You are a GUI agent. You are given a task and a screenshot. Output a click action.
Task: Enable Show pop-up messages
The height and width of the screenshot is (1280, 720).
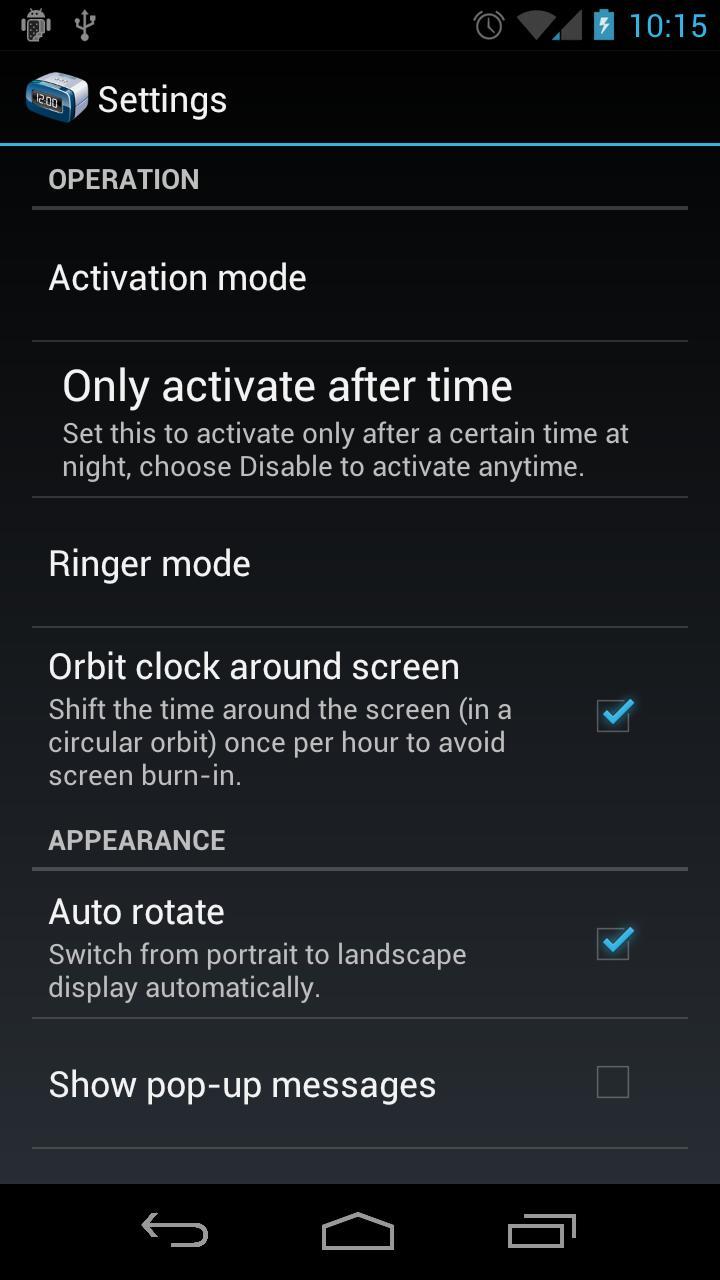[x=612, y=1082]
